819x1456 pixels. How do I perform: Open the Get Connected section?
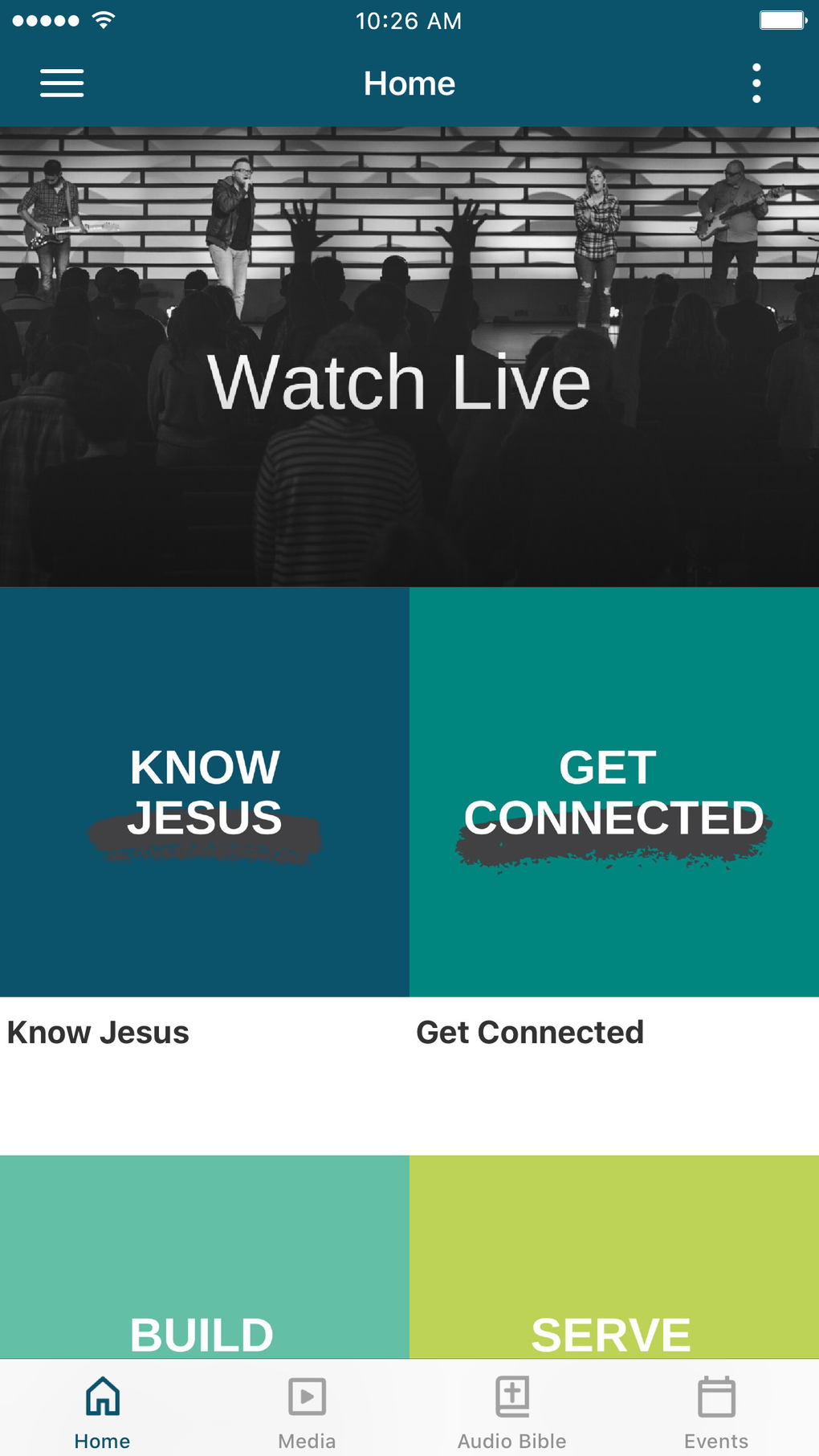tap(613, 791)
